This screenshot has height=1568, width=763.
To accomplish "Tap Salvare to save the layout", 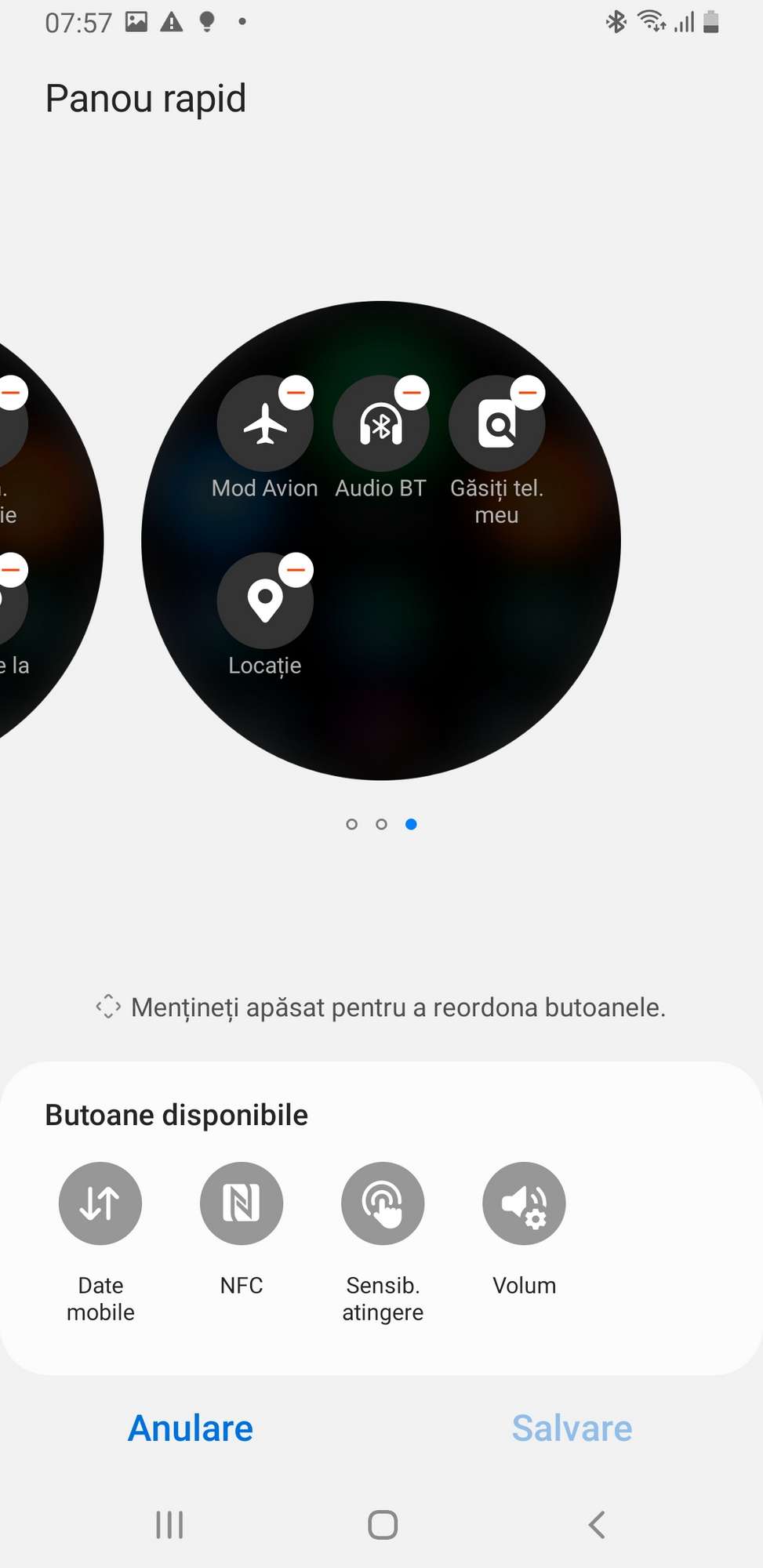I will [572, 1428].
